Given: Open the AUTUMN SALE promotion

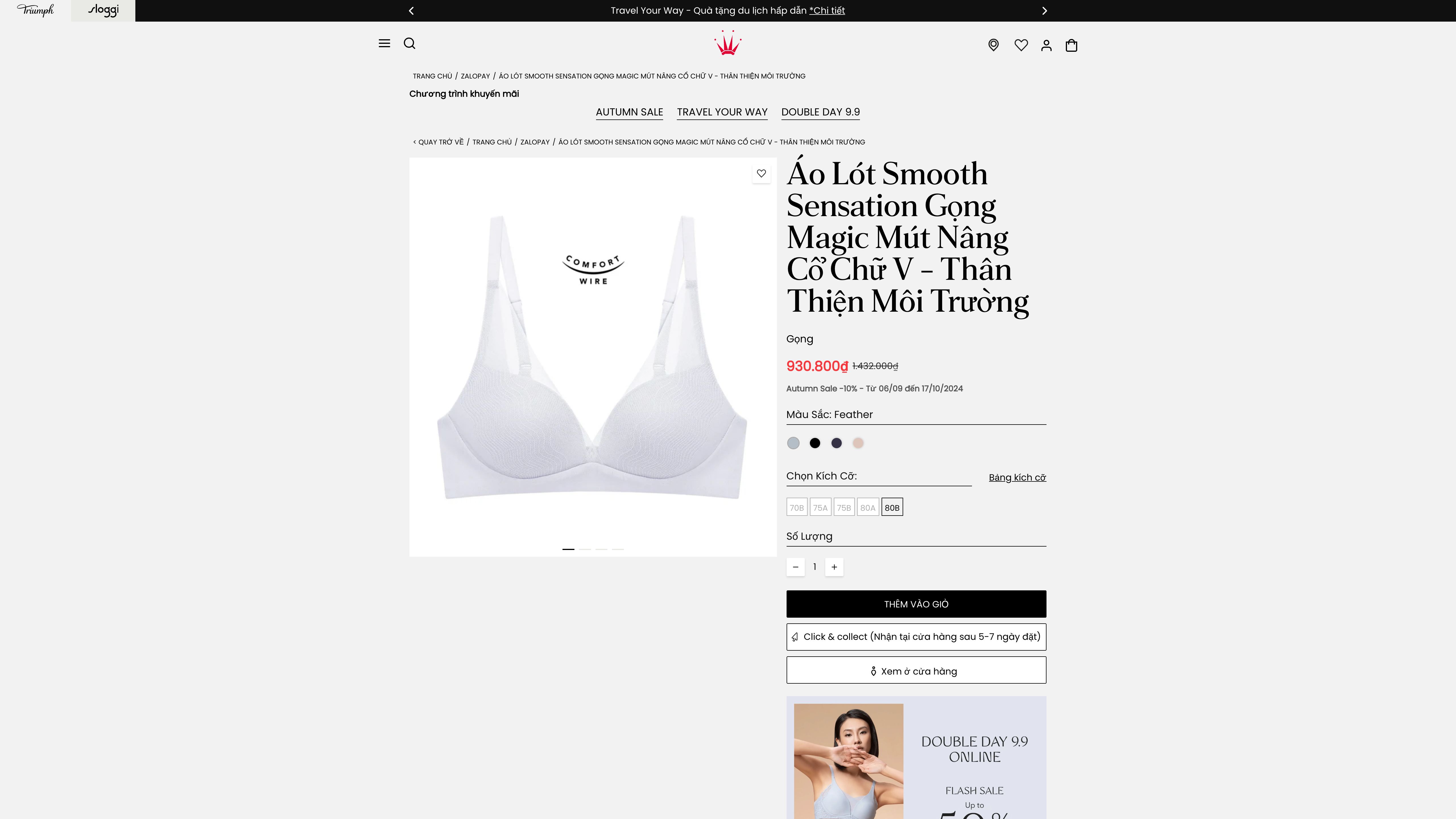Looking at the screenshot, I should [629, 112].
